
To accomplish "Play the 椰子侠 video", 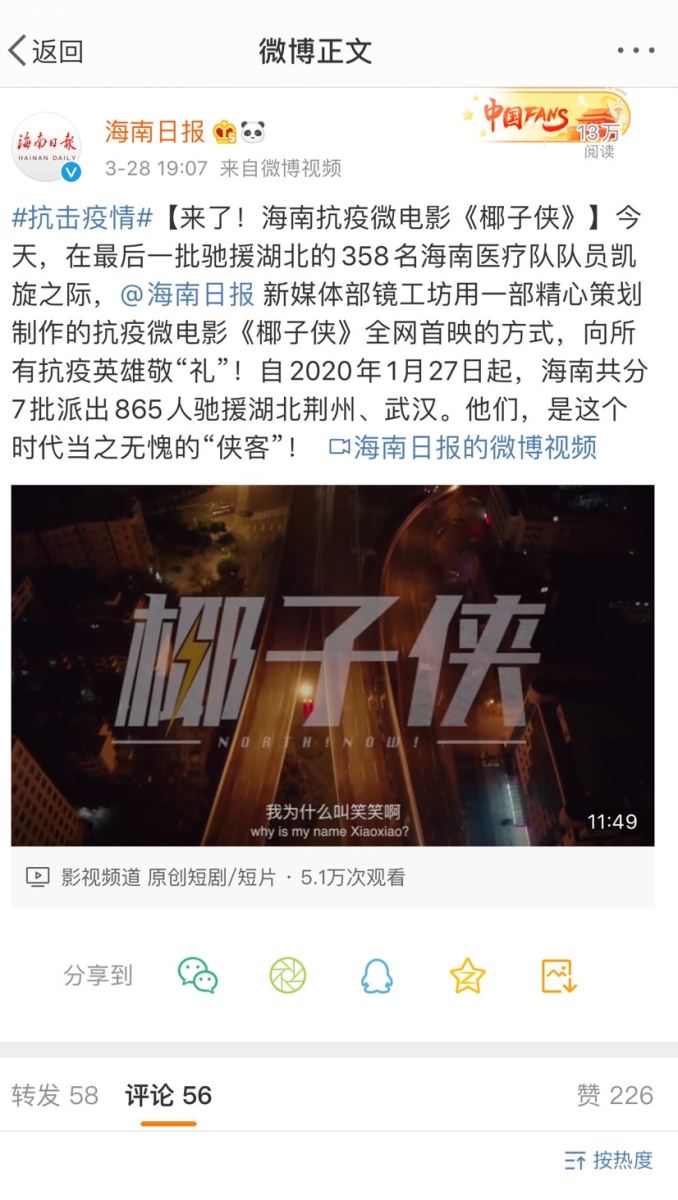I will click(x=333, y=665).
